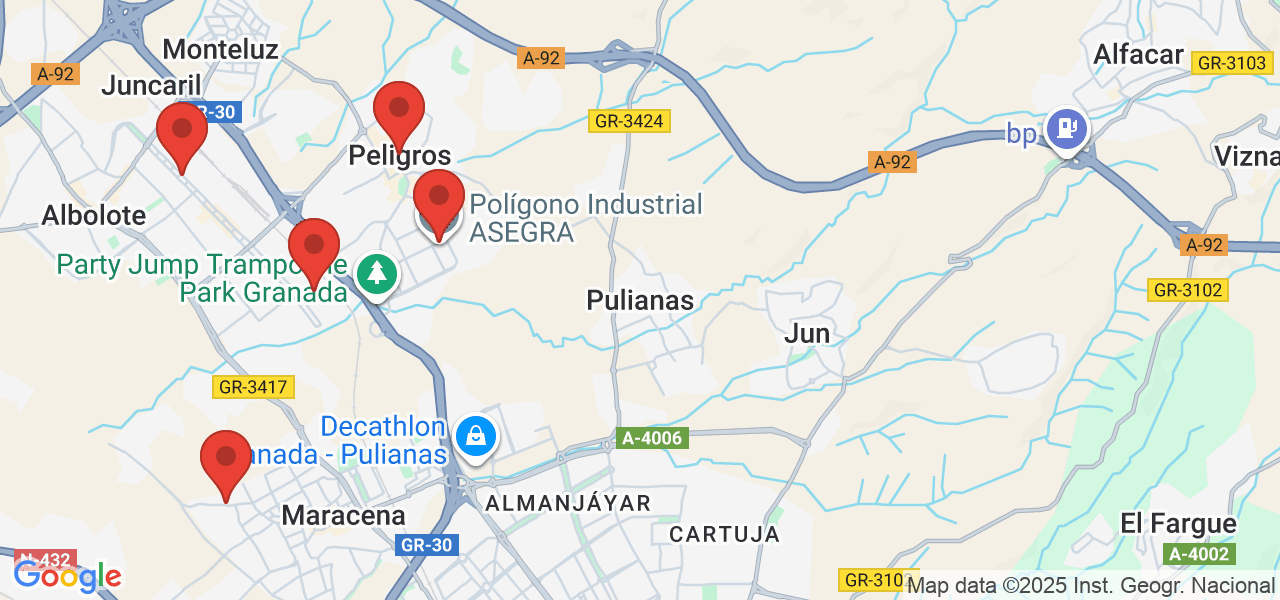Screen dimensions: 1280x600
Task: Select the red marker west of Maracena
Action: click(226, 461)
